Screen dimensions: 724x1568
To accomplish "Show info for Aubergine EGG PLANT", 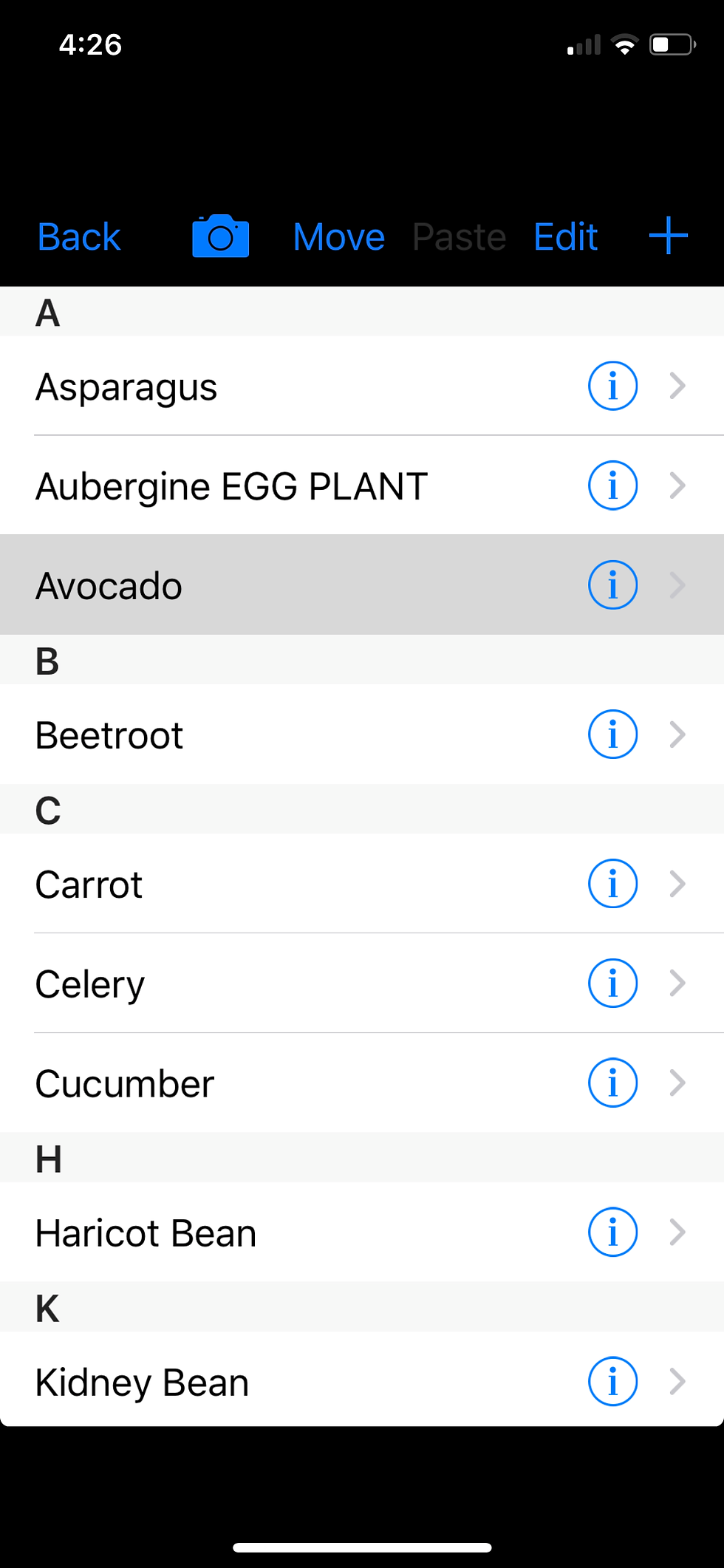I will click(x=612, y=485).
